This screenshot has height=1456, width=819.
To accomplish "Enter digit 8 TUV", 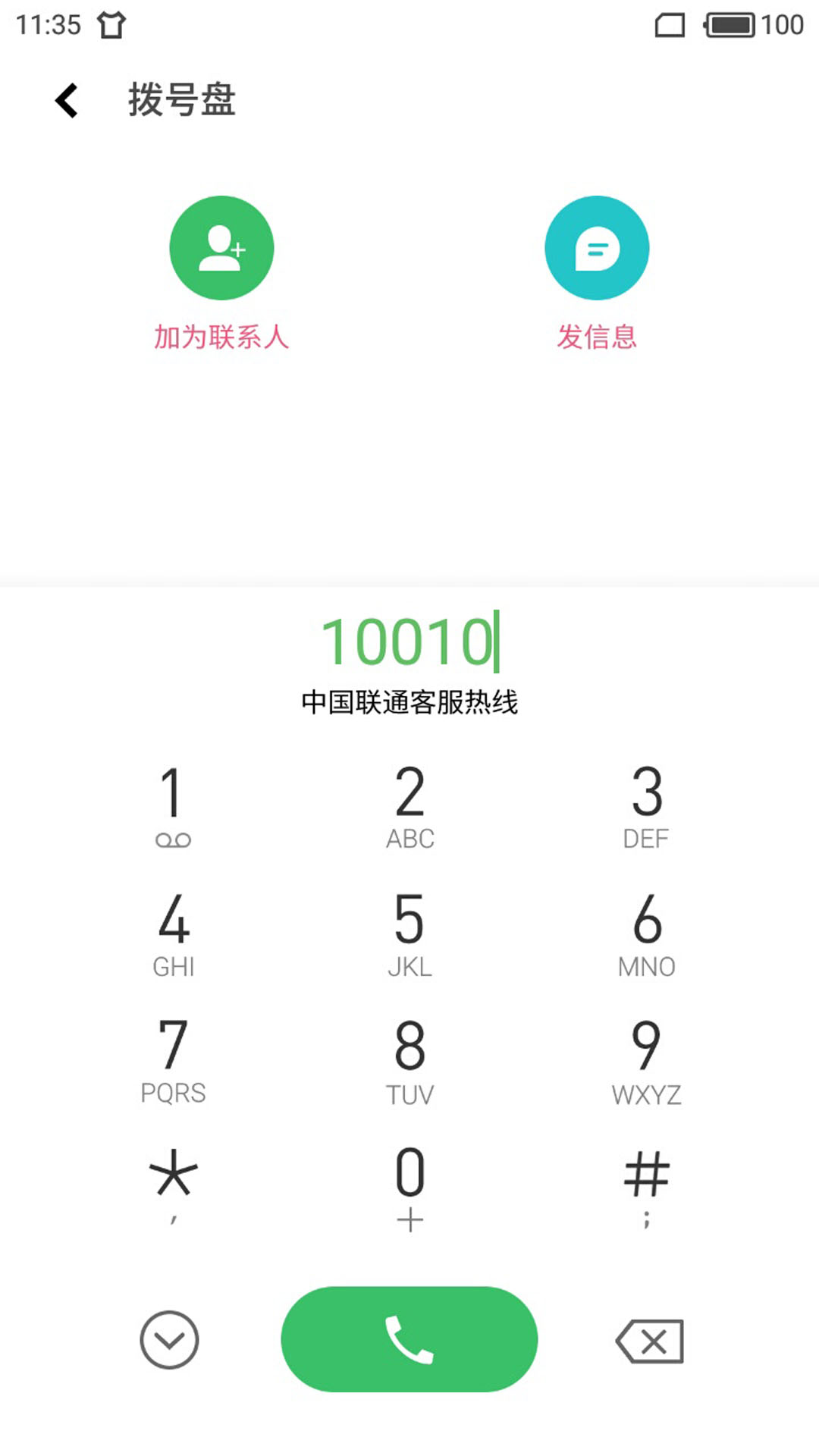I will 409,1062.
